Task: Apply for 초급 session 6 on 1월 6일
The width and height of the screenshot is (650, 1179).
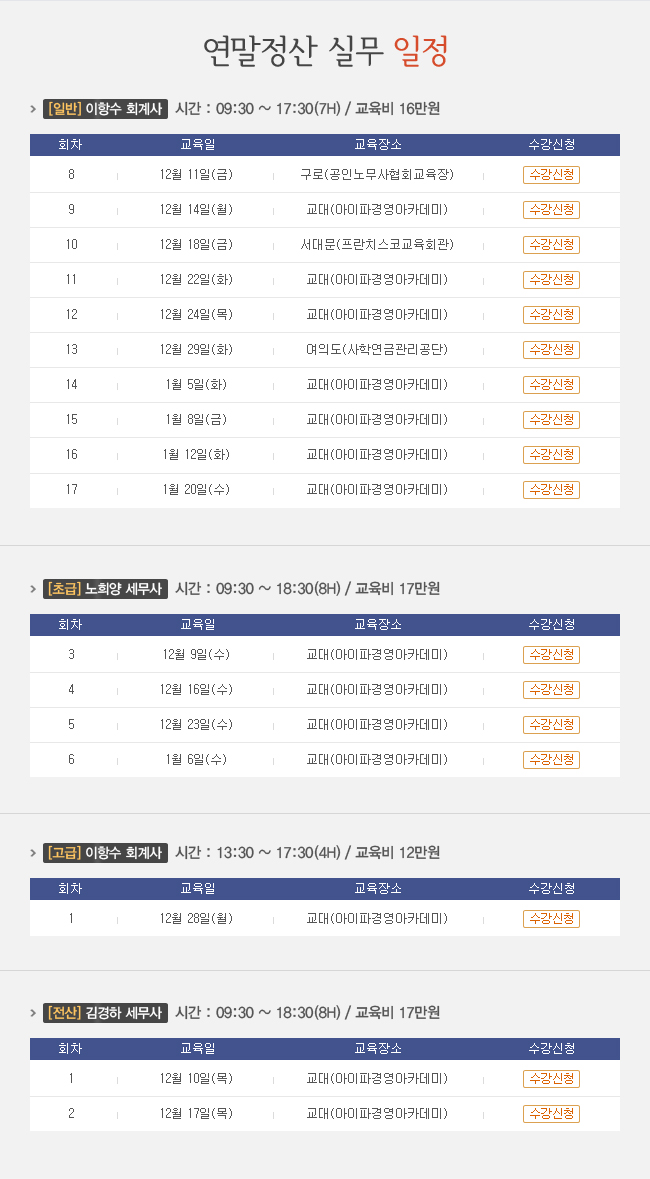Action: 551,759
